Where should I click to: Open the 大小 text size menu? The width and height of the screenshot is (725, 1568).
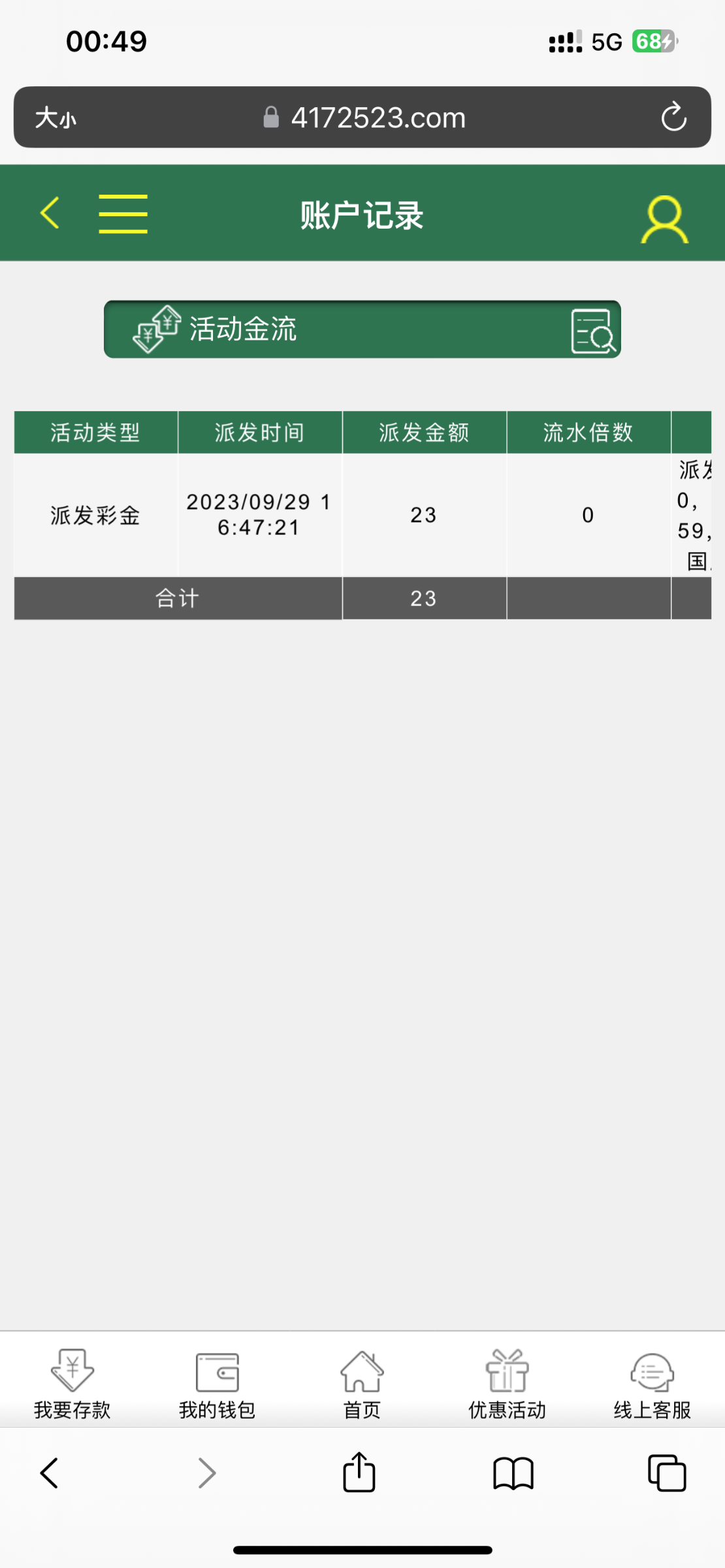point(56,118)
